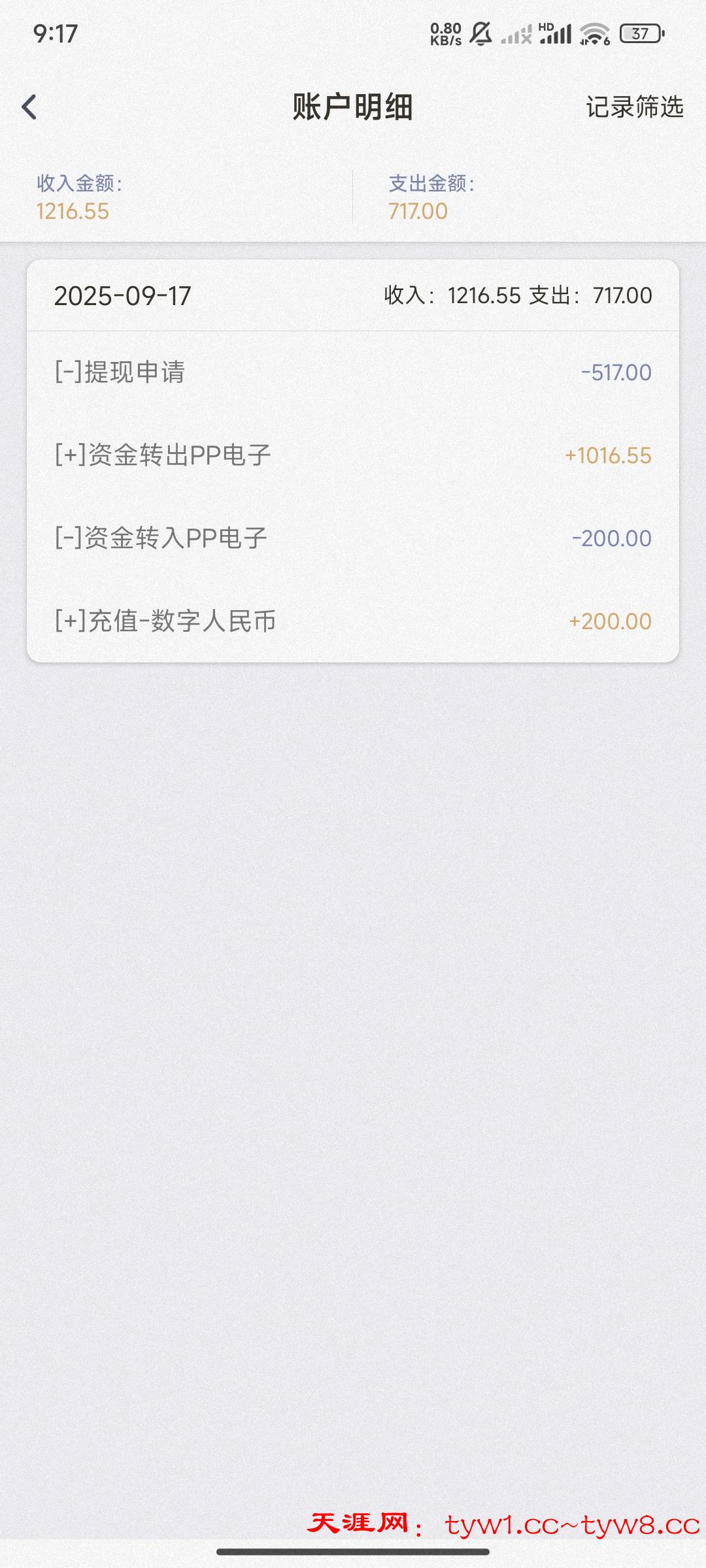Tap the 账户明细 page title
Viewport: 706px width, 1568px height.
[x=353, y=106]
